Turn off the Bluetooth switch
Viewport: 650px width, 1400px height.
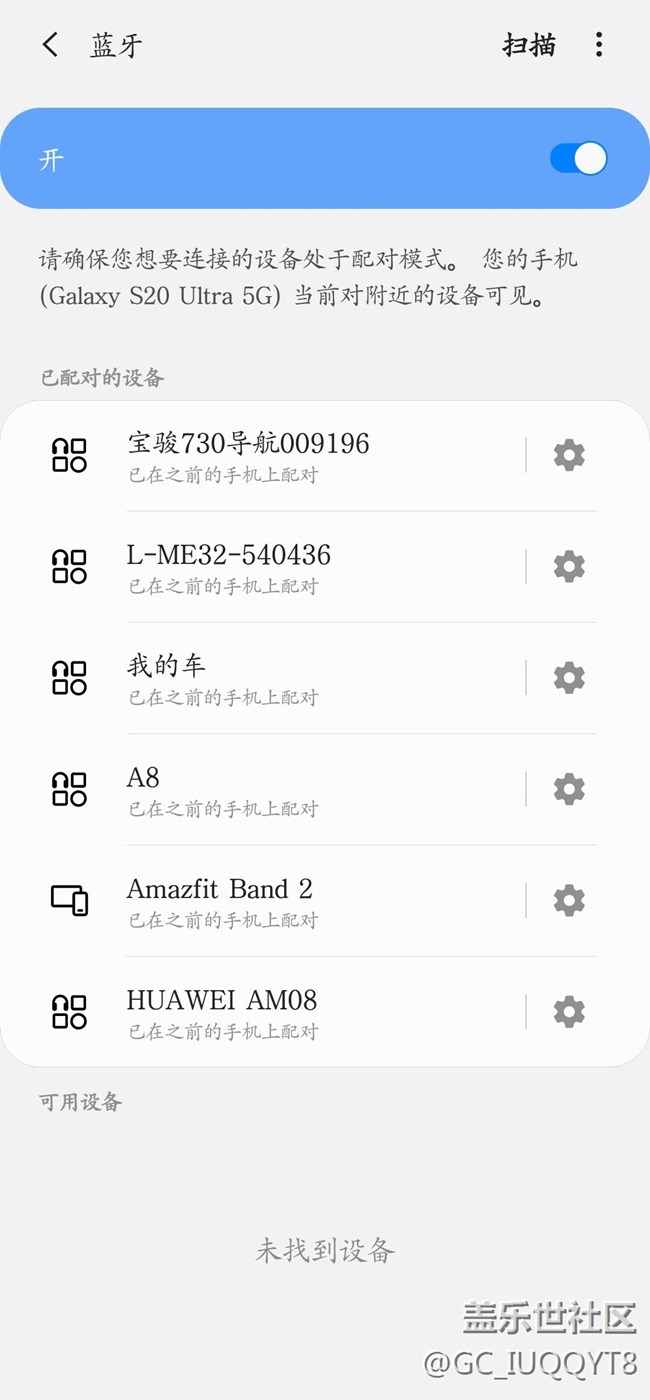tap(578, 159)
